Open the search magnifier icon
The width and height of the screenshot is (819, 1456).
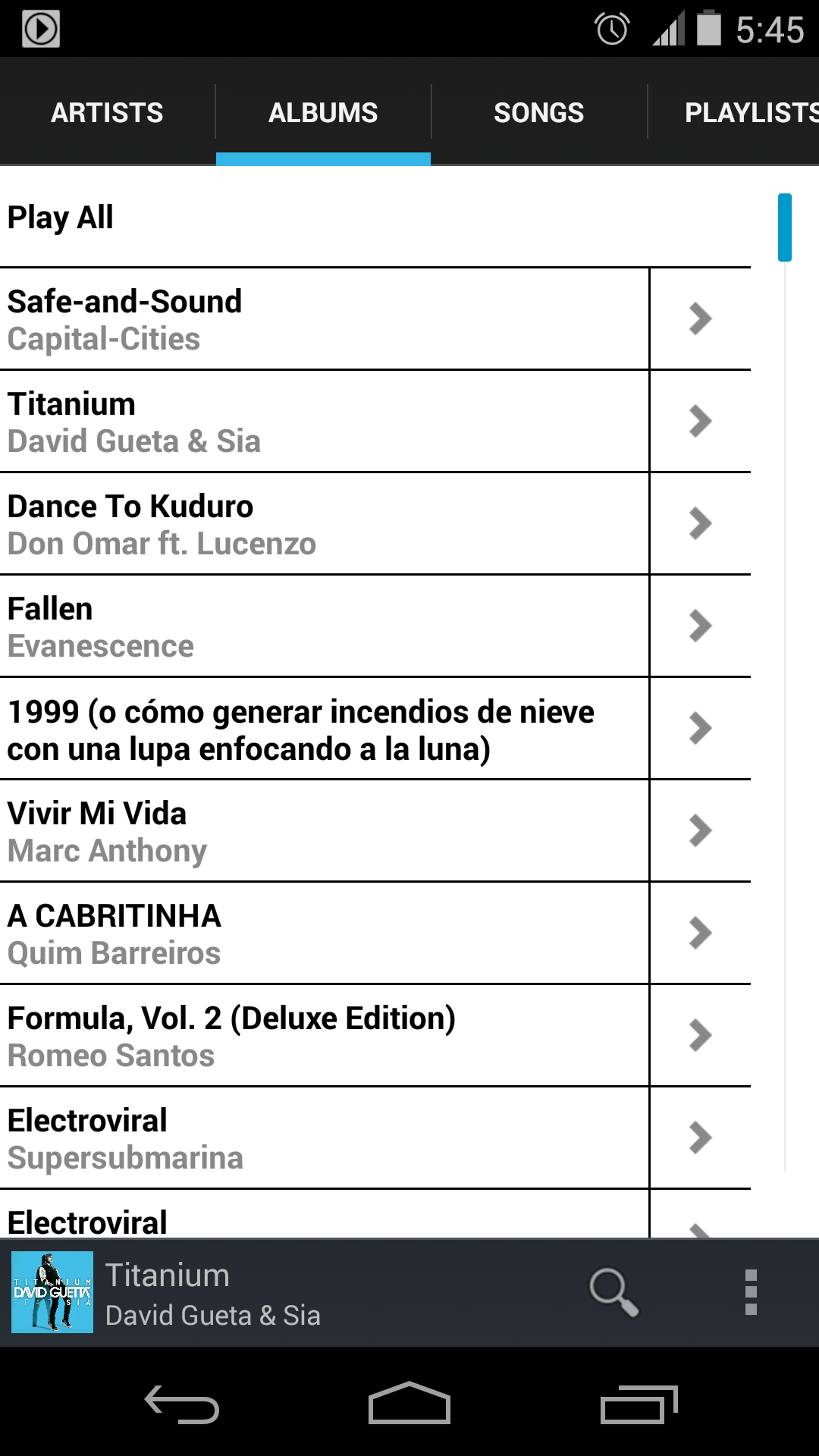(613, 1291)
